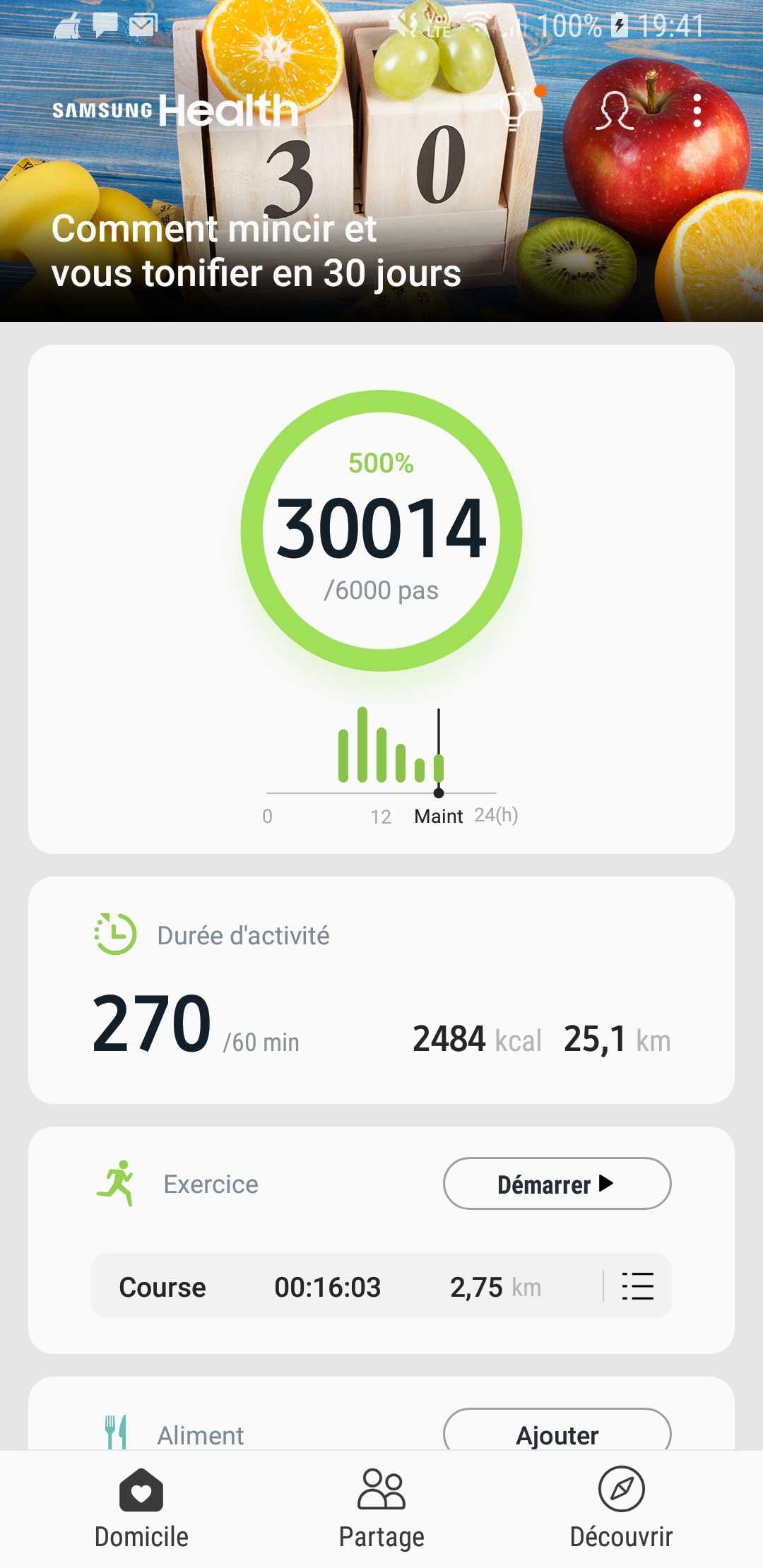
Task: Add food with the Ajouter button
Action: [x=557, y=1429]
